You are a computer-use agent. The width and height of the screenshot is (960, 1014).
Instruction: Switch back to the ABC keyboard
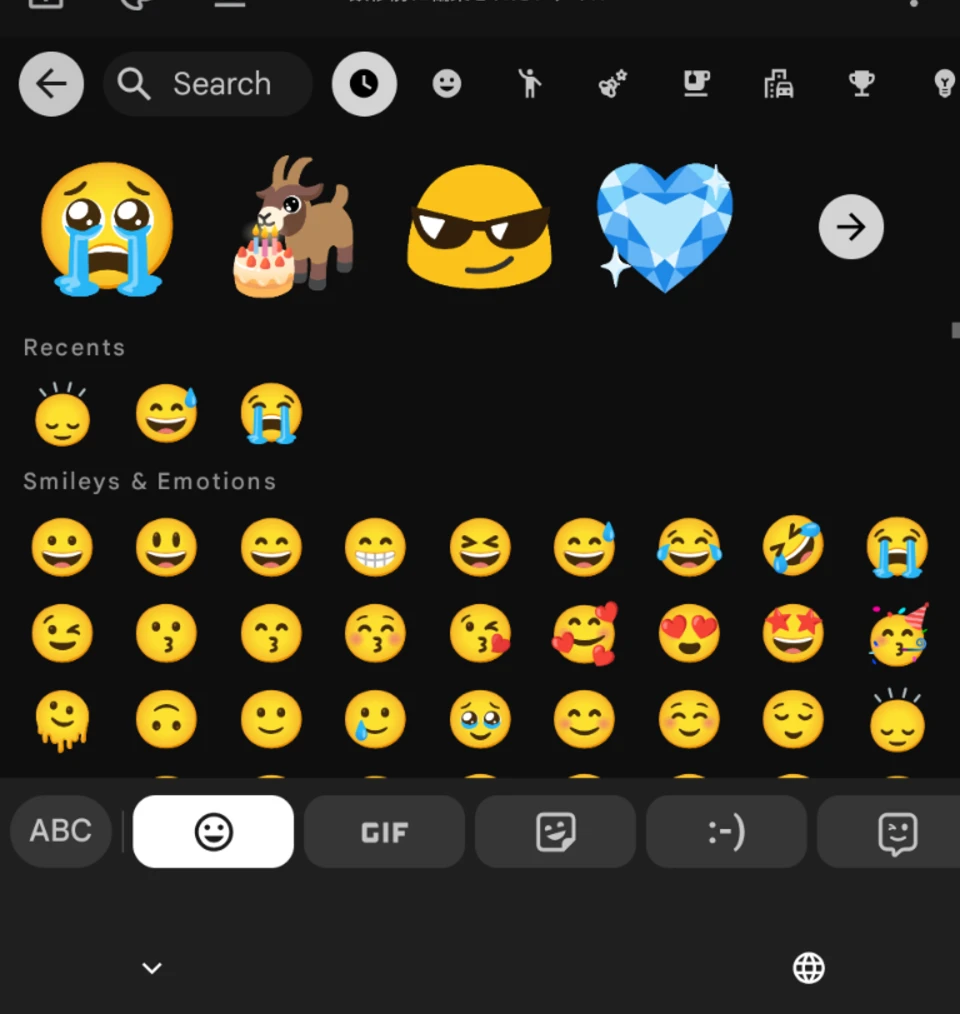pyautogui.click(x=61, y=831)
